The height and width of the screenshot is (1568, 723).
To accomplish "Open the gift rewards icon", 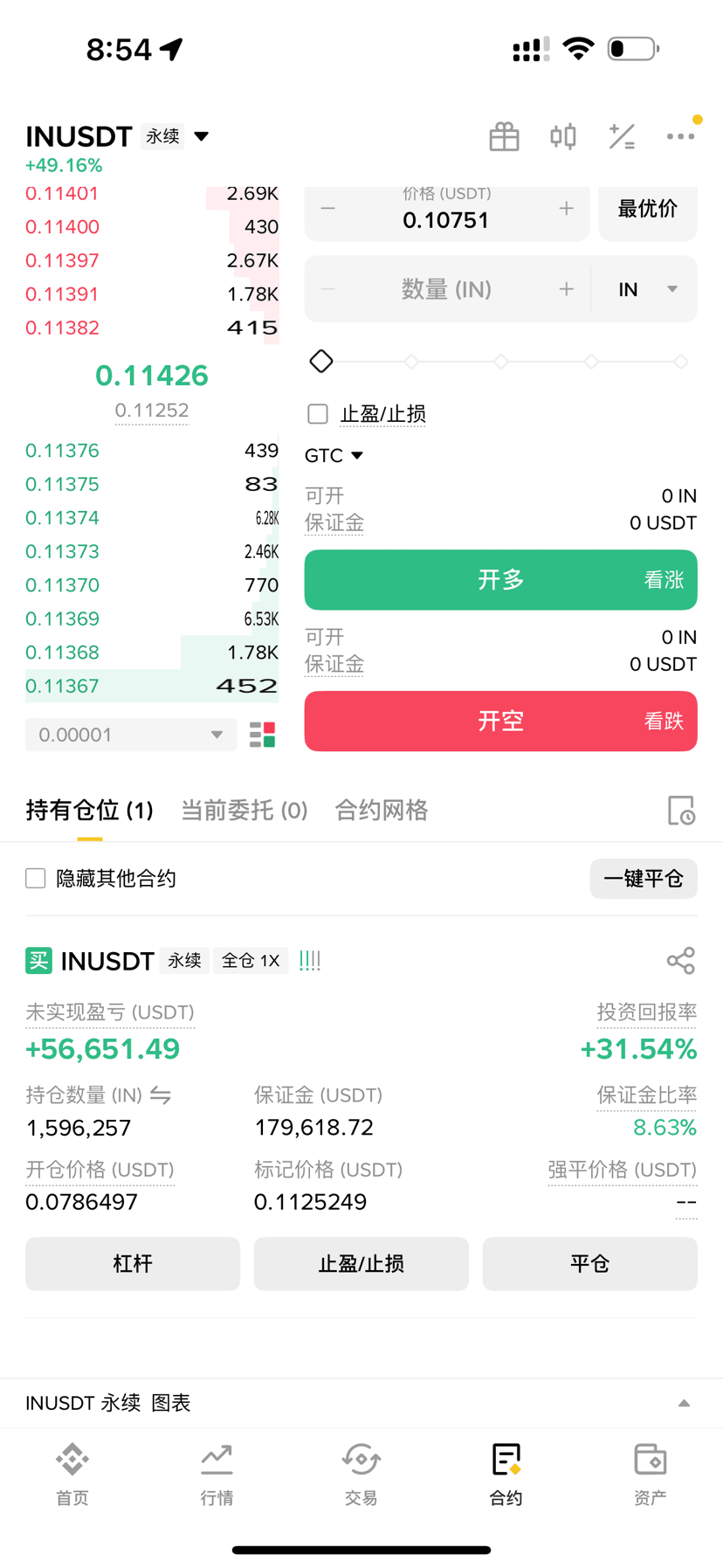I will [504, 136].
